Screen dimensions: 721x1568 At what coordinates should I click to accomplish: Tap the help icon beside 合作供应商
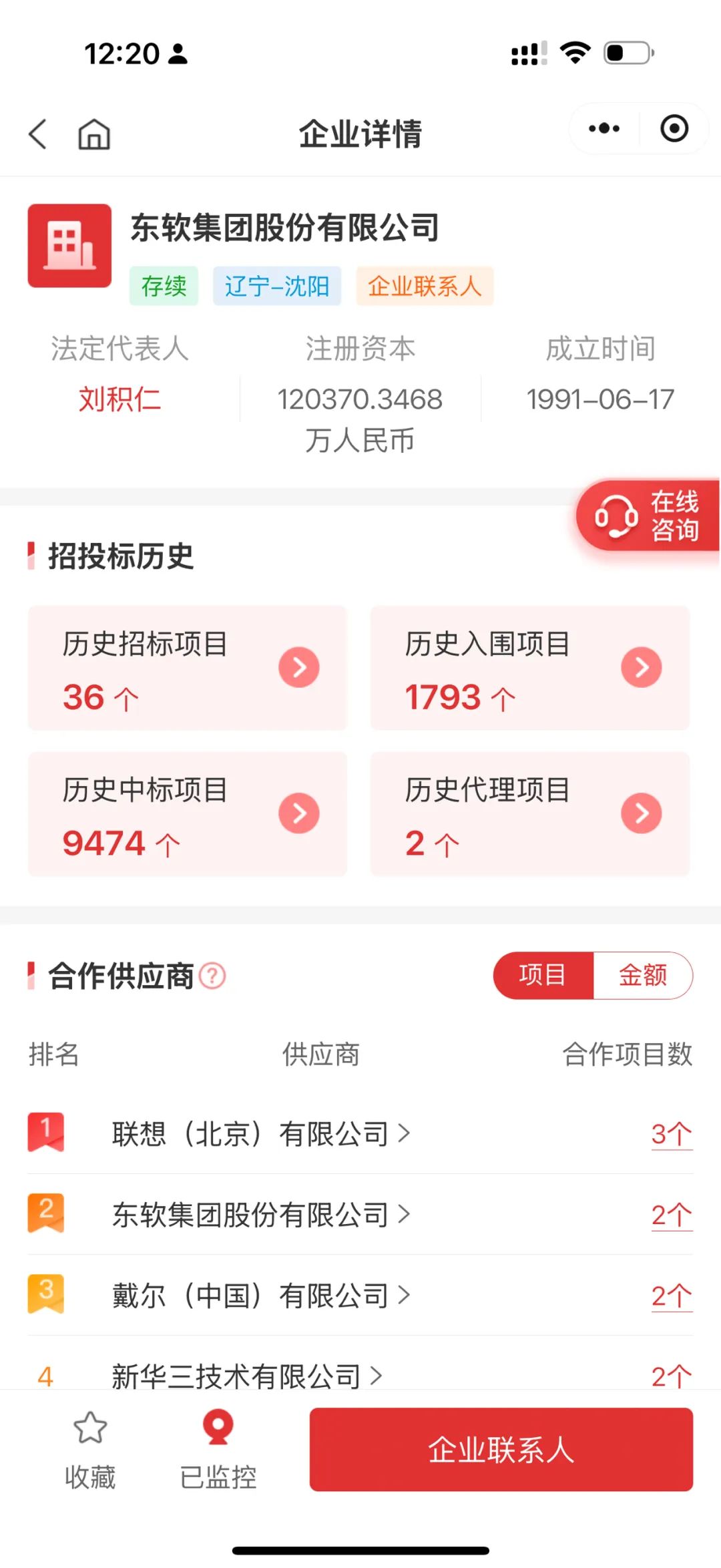tap(212, 976)
